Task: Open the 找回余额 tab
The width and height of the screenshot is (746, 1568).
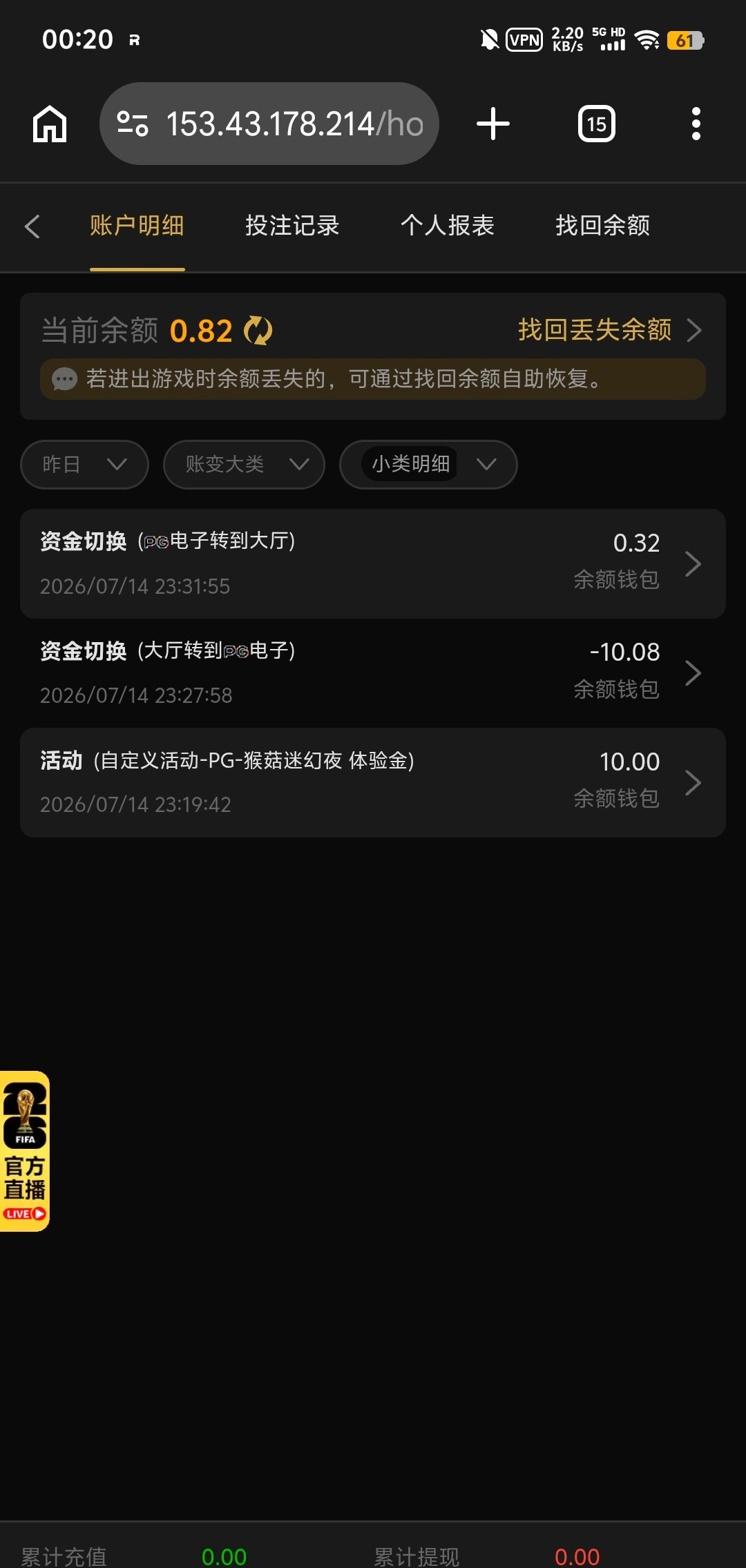Action: point(603,226)
